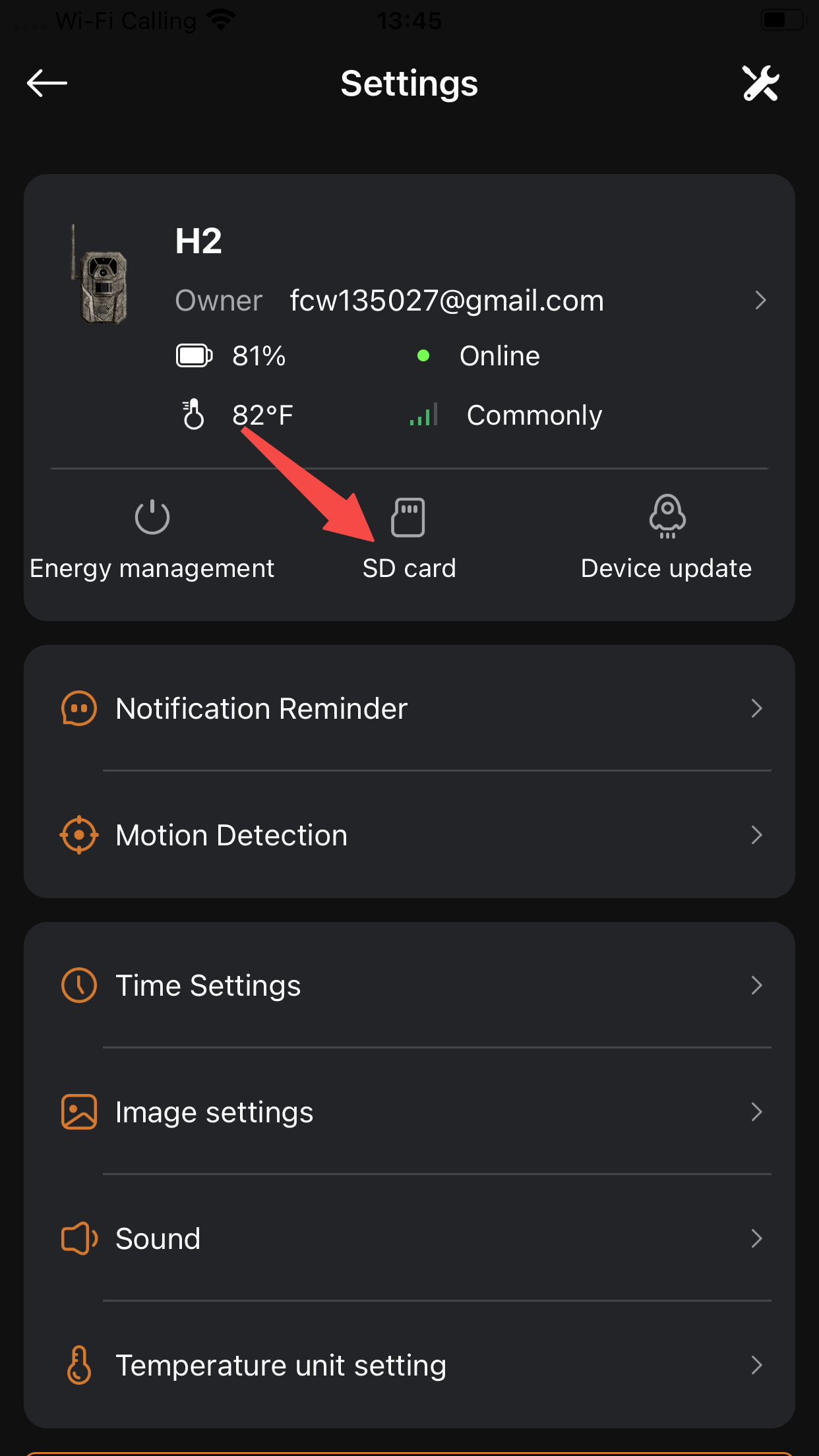Viewport: 819px width, 1456px height.
Task: Go back using the arrow icon
Action: (47, 83)
